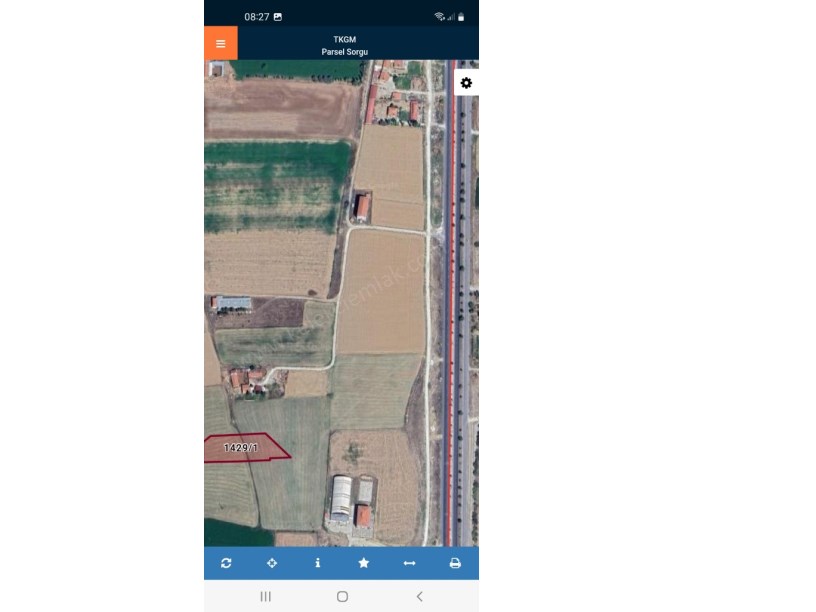Tap the refresh icon in bottom toolbar
816x612 pixels.
click(x=226, y=563)
